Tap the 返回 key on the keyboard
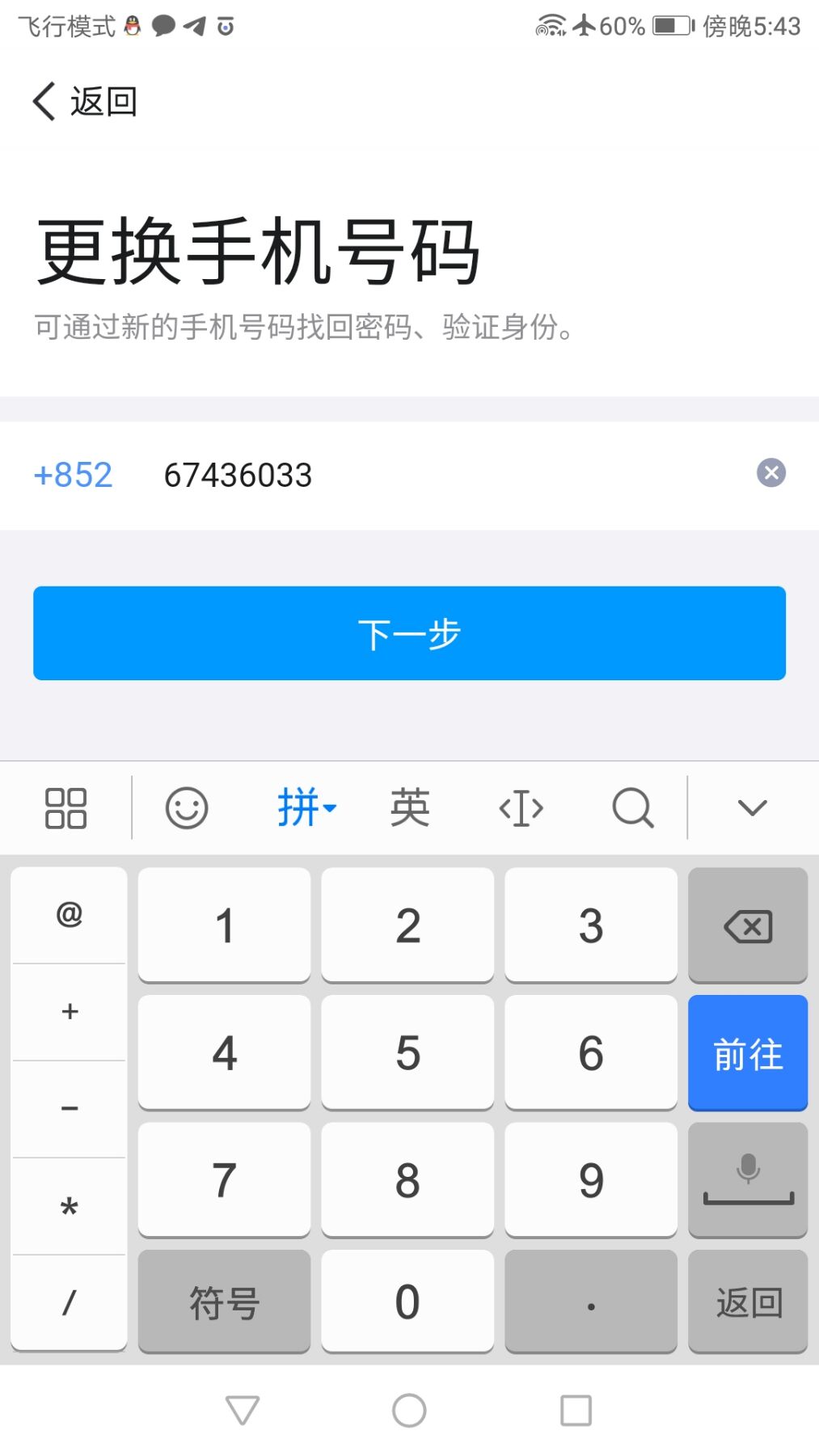The height and width of the screenshot is (1456, 819). 748,1302
